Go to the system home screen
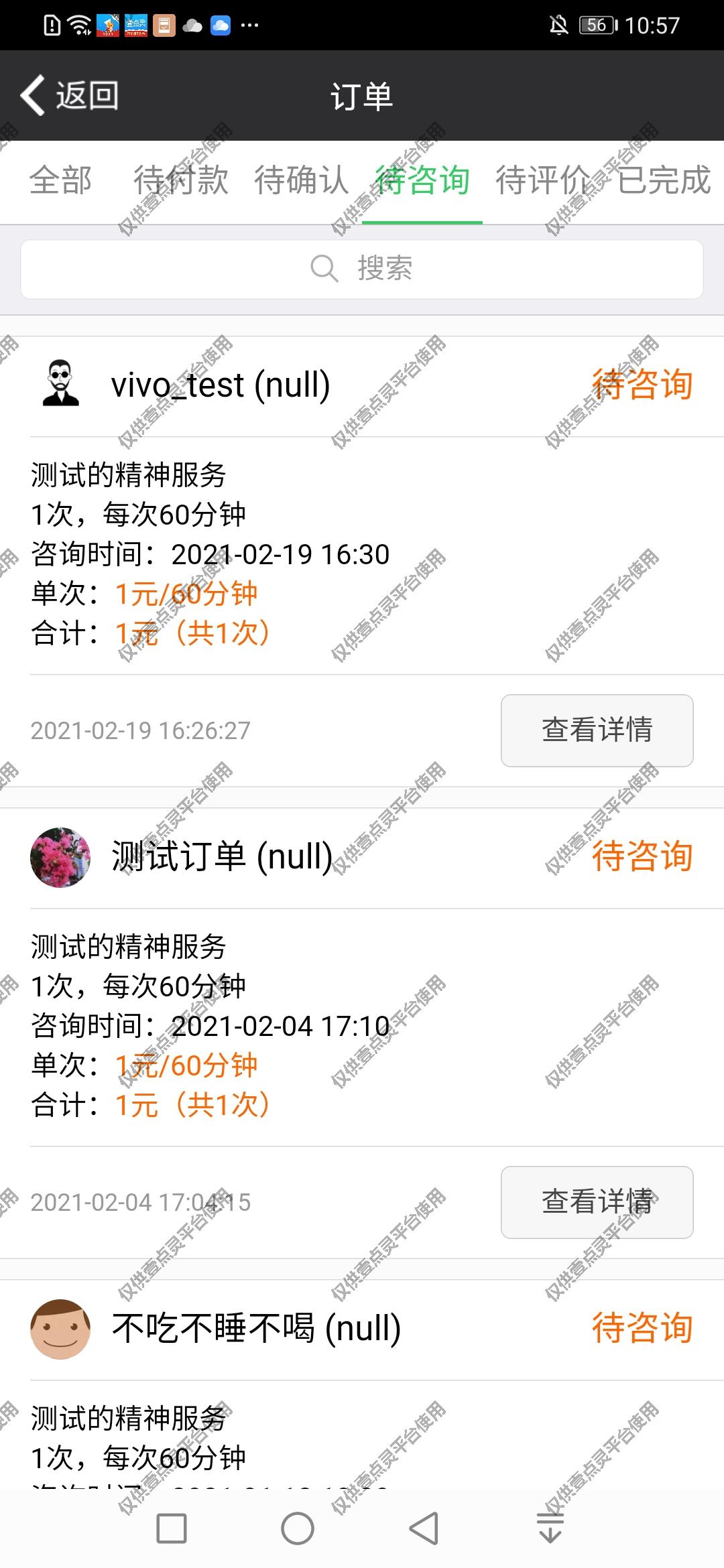The width and height of the screenshot is (724, 1568). tap(298, 1529)
